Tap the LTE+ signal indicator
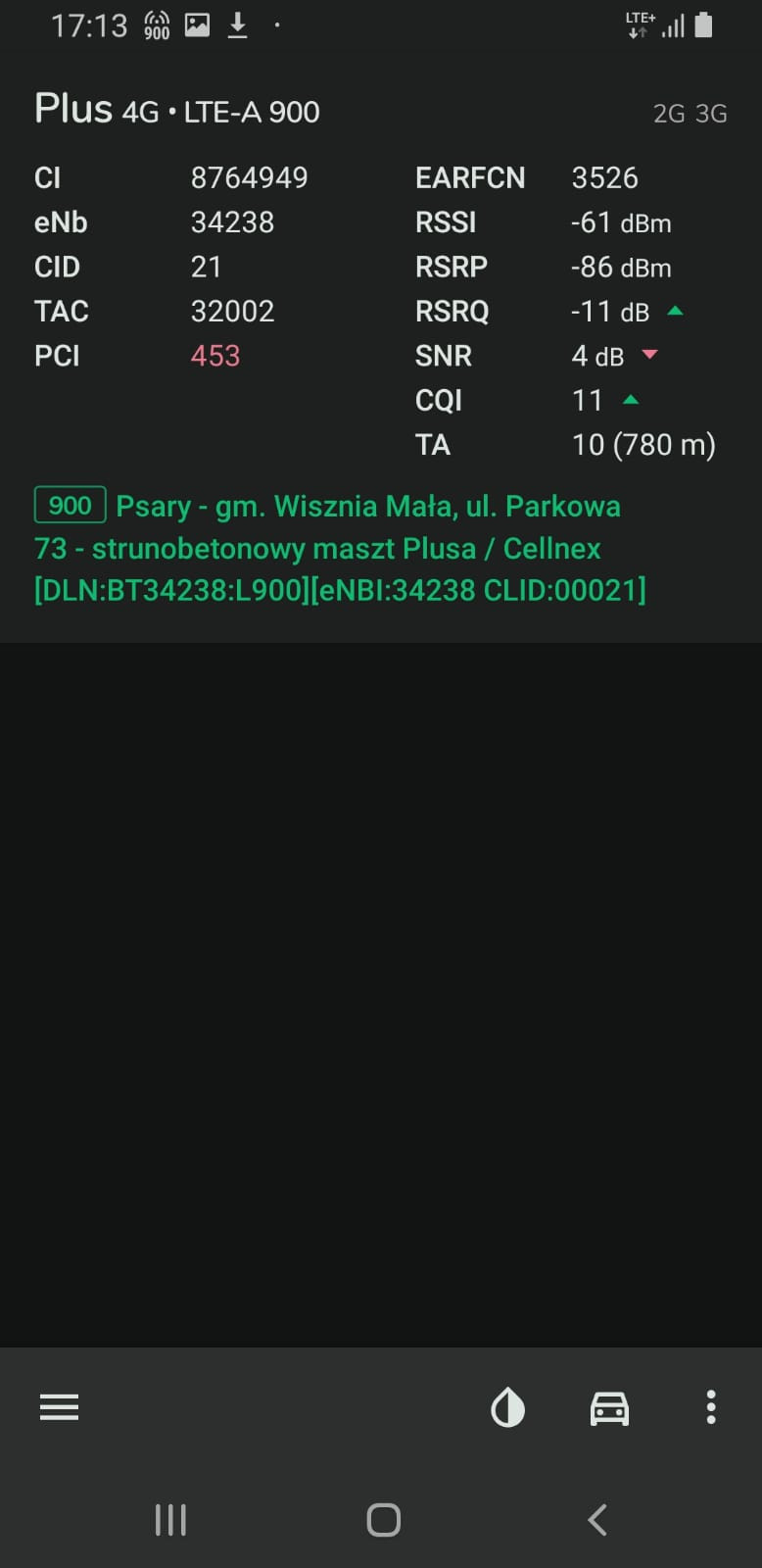The image size is (762, 1568). pyautogui.click(x=640, y=25)
